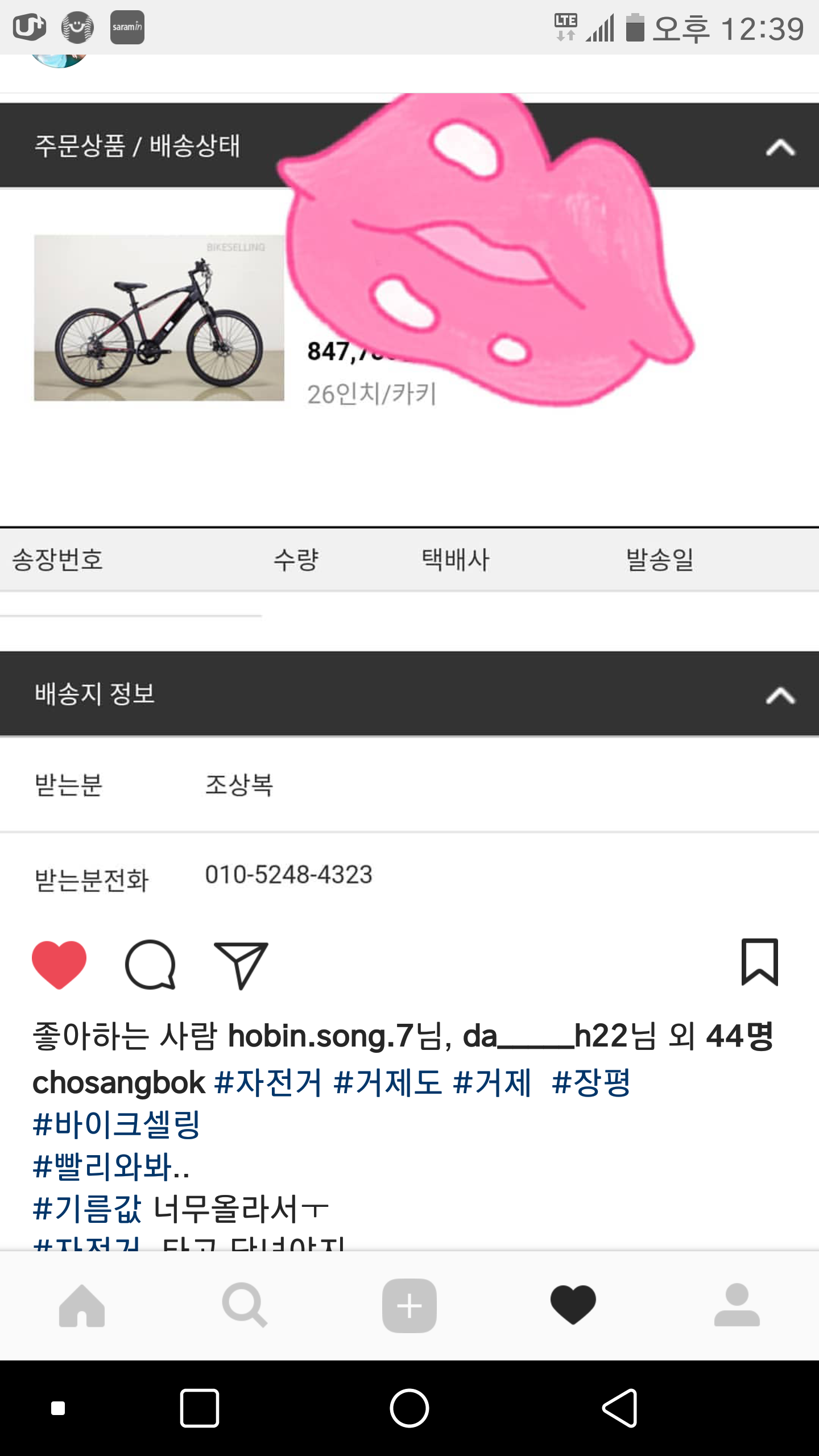
Task: Open the #빨리와봐 hashtag
Action: [111, 1167]
